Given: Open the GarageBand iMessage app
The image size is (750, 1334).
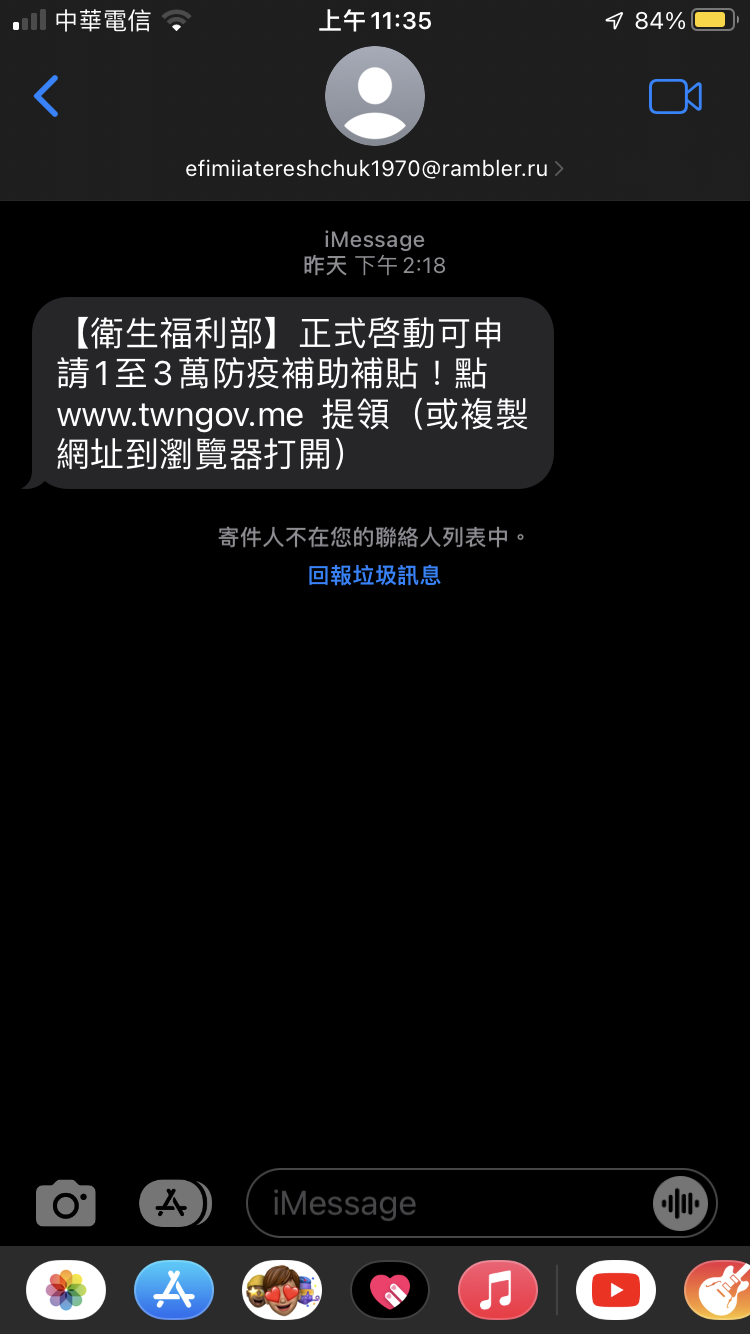Looking at the screenshot, I should pyautogui.click(x=722, y=1290).
